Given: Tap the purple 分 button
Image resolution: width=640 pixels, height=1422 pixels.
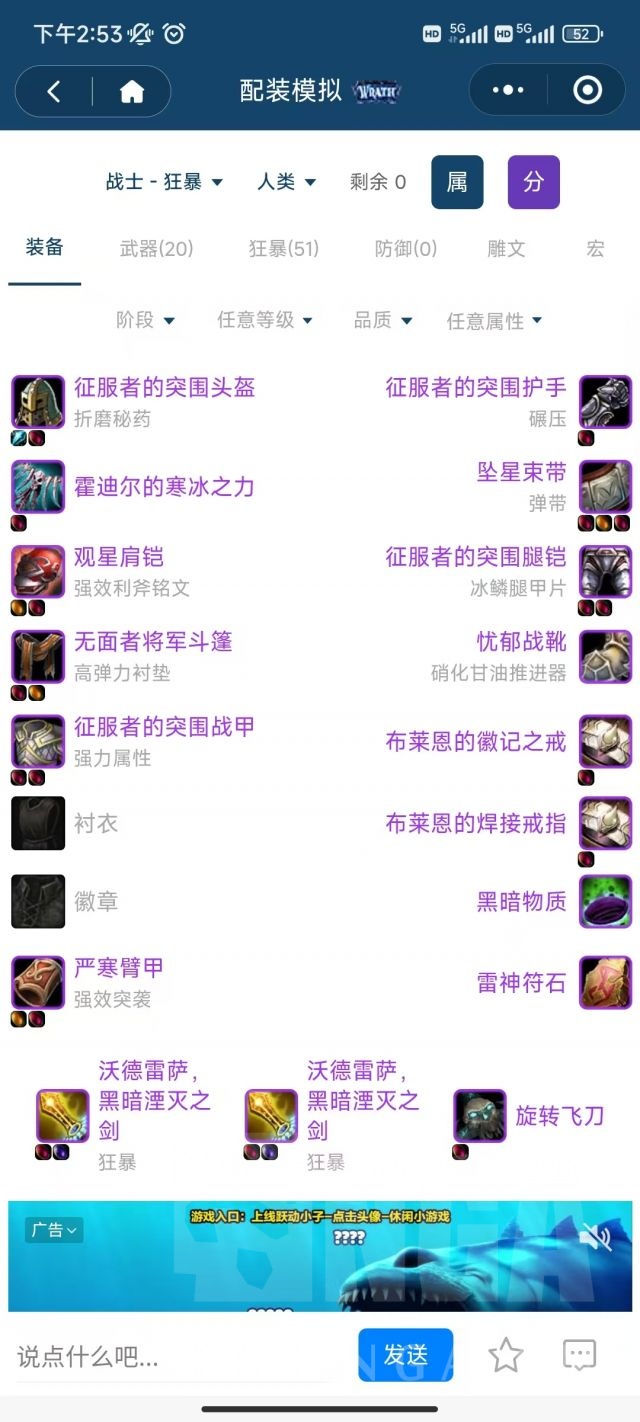Looking at the screenshot, I should click(533, 182).
